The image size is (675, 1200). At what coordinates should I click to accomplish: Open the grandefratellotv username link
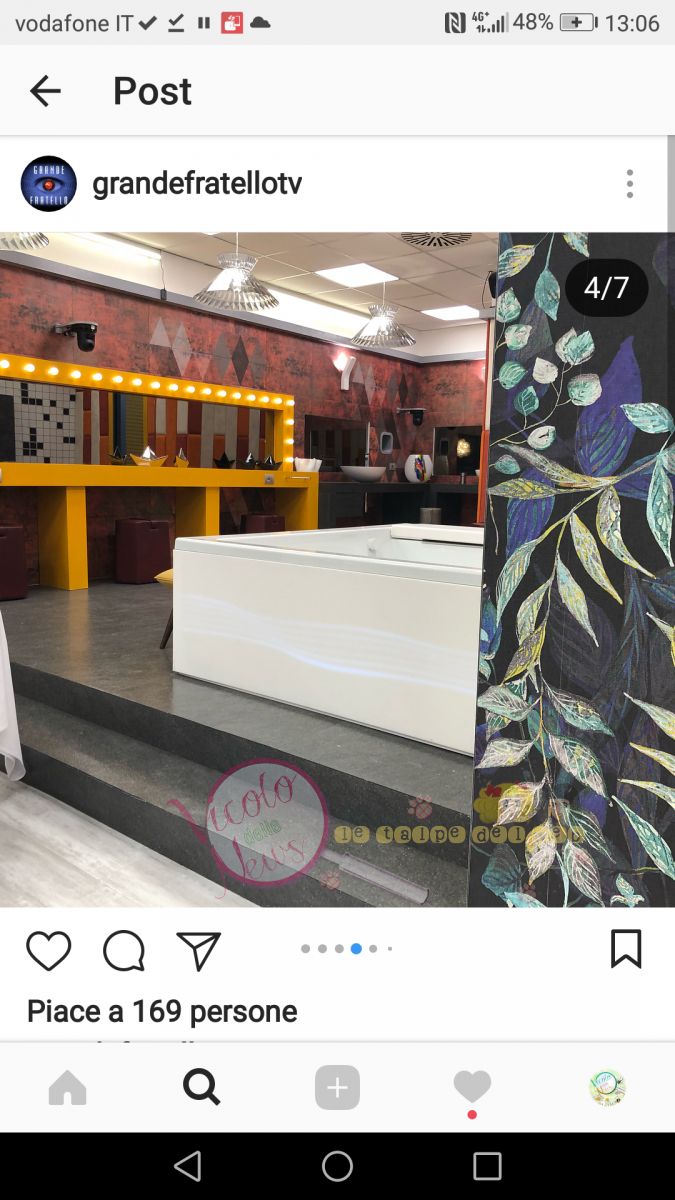click(196, 184)
